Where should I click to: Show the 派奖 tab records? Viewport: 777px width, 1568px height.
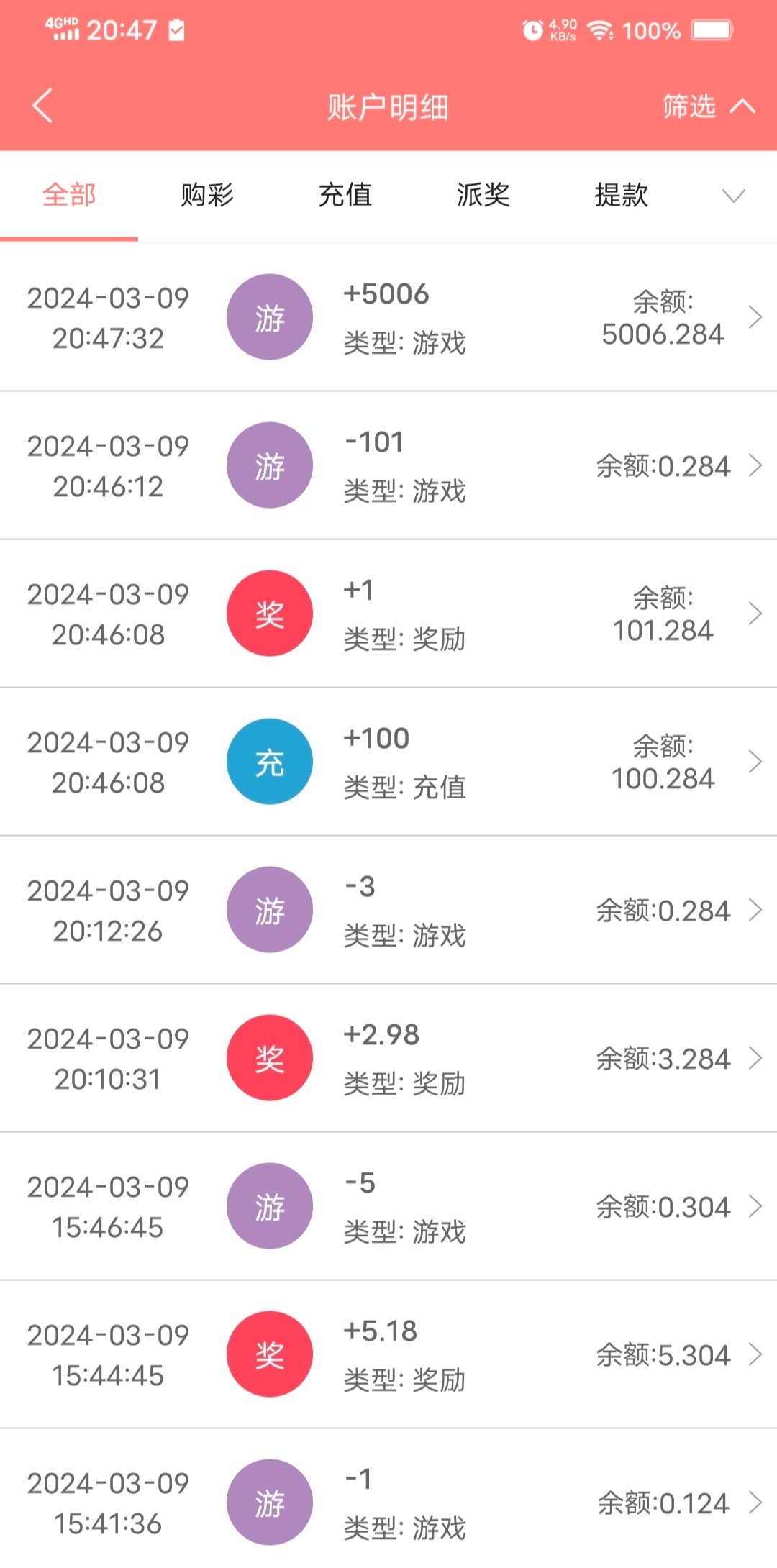(483, 195)
